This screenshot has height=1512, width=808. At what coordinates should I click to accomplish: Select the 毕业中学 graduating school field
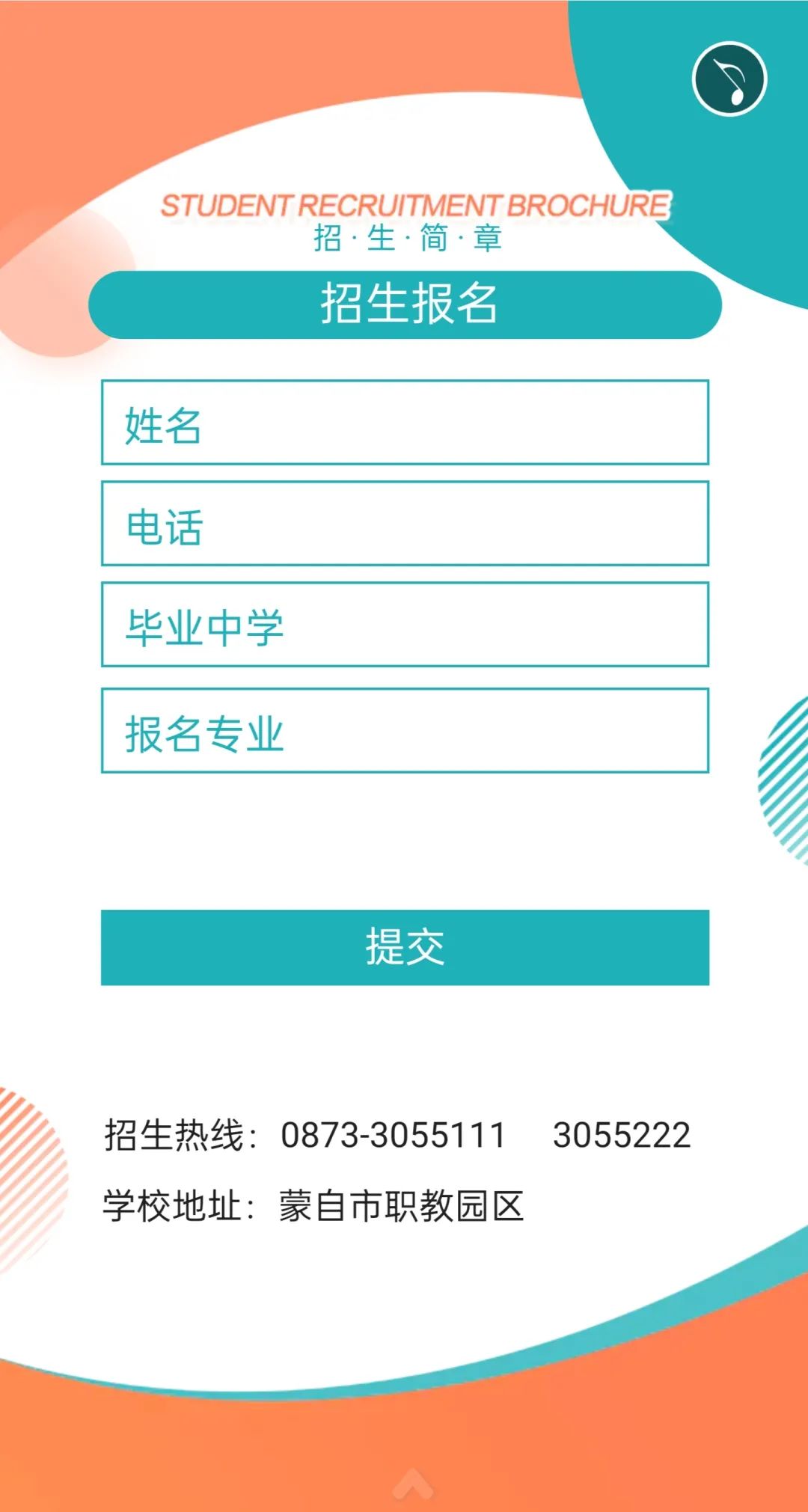click(x=405, y=625)
